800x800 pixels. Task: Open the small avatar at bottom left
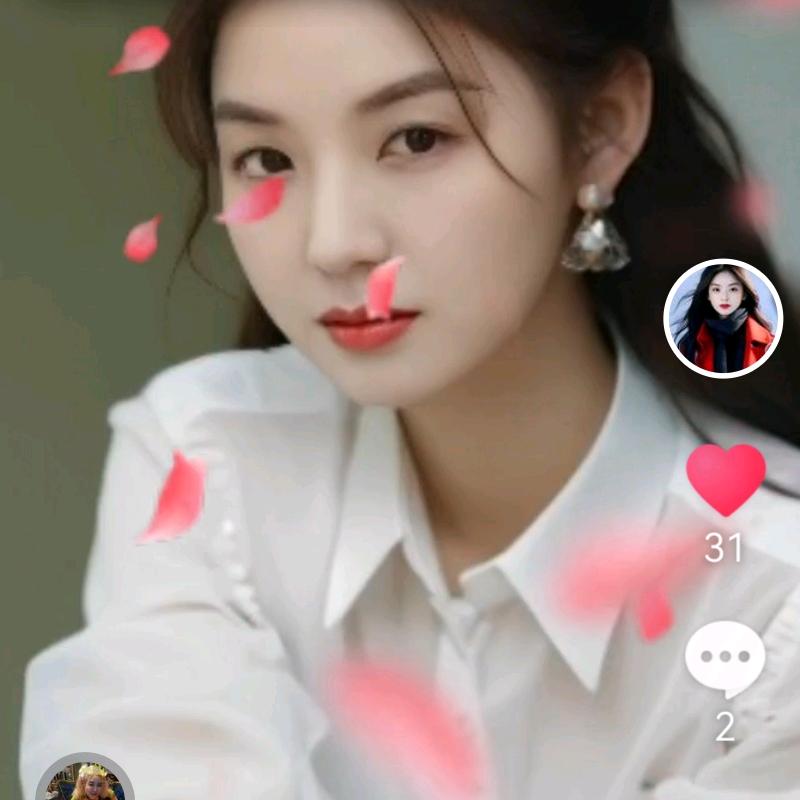click(85, 780)
